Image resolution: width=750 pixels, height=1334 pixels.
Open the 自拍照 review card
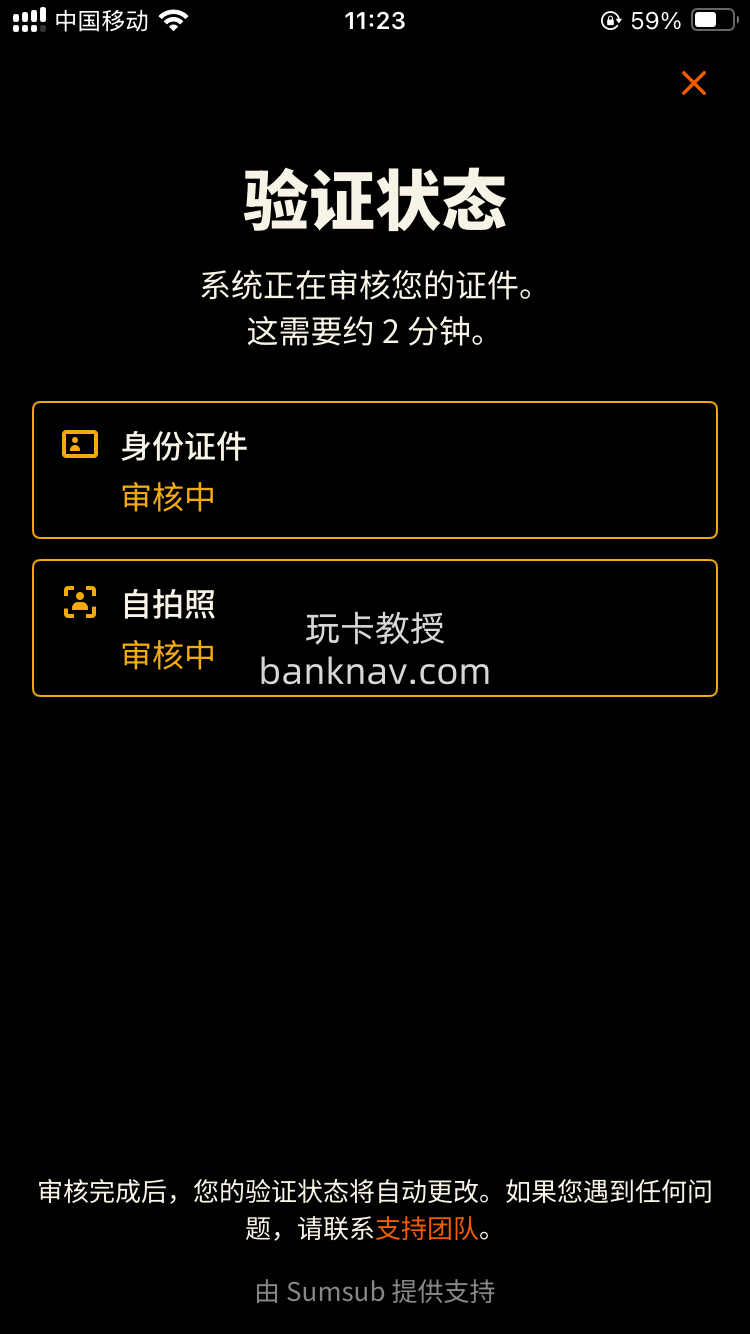(375, 628)
